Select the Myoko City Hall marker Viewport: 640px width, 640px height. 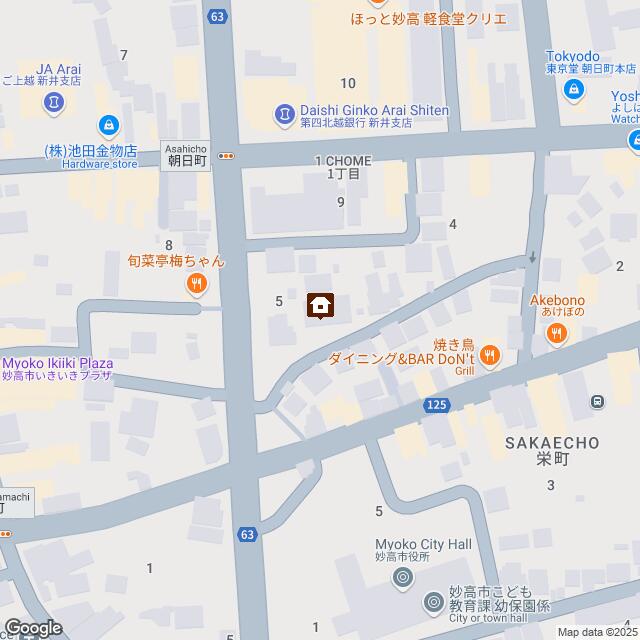coord(402,577)
